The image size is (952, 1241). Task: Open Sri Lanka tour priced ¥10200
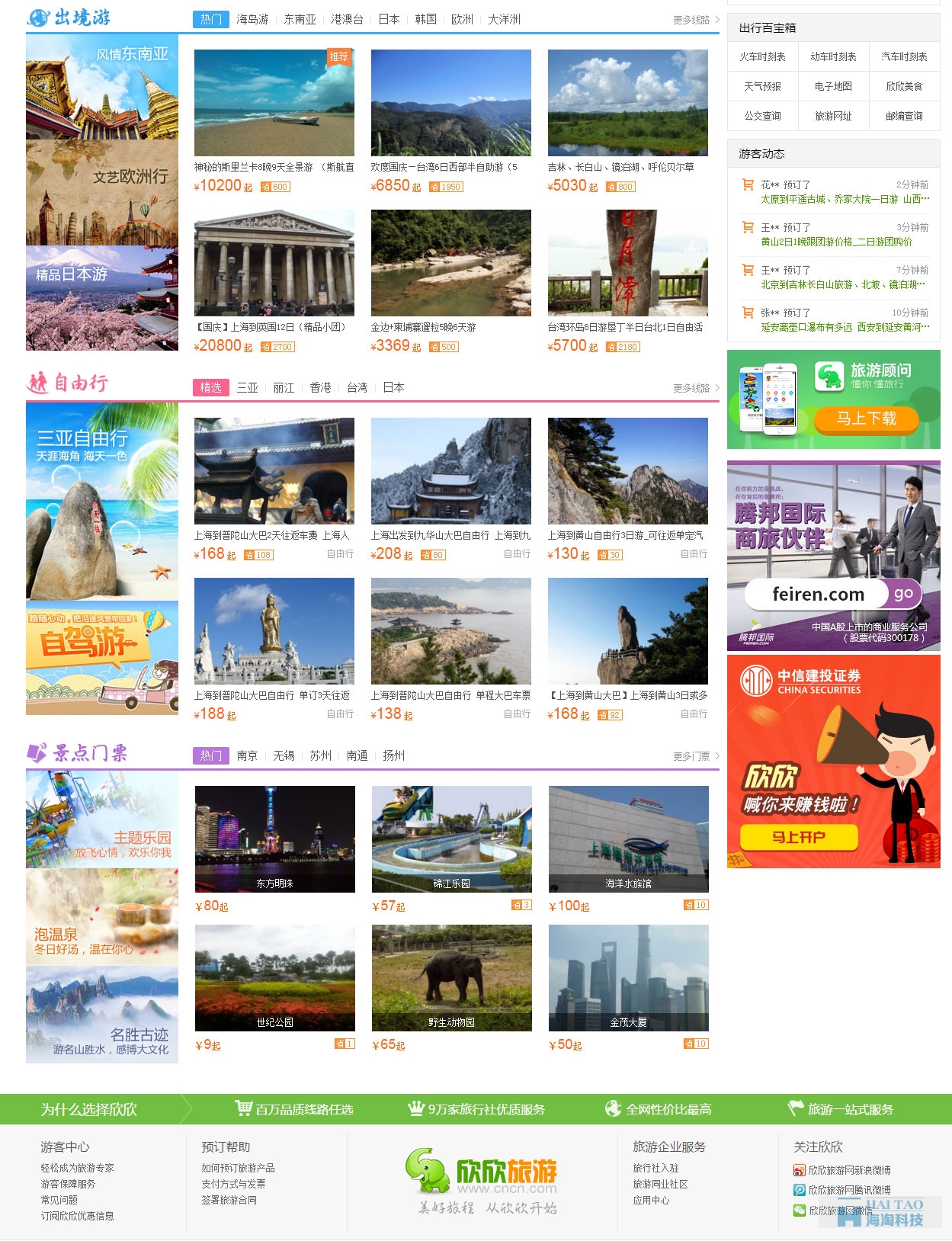click(274, 102)
